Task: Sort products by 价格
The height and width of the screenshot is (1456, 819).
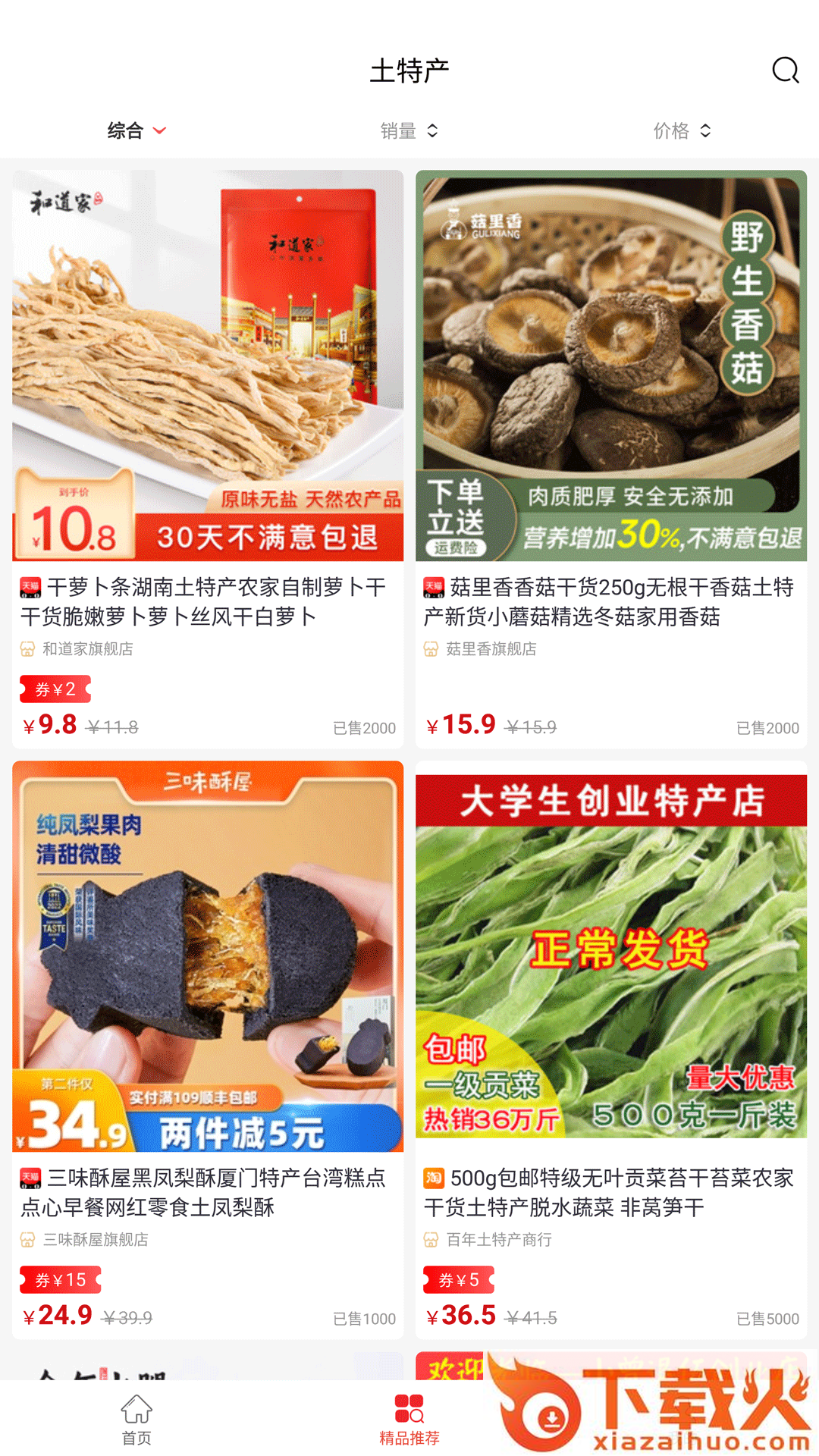Action: (x=682, y=131)
